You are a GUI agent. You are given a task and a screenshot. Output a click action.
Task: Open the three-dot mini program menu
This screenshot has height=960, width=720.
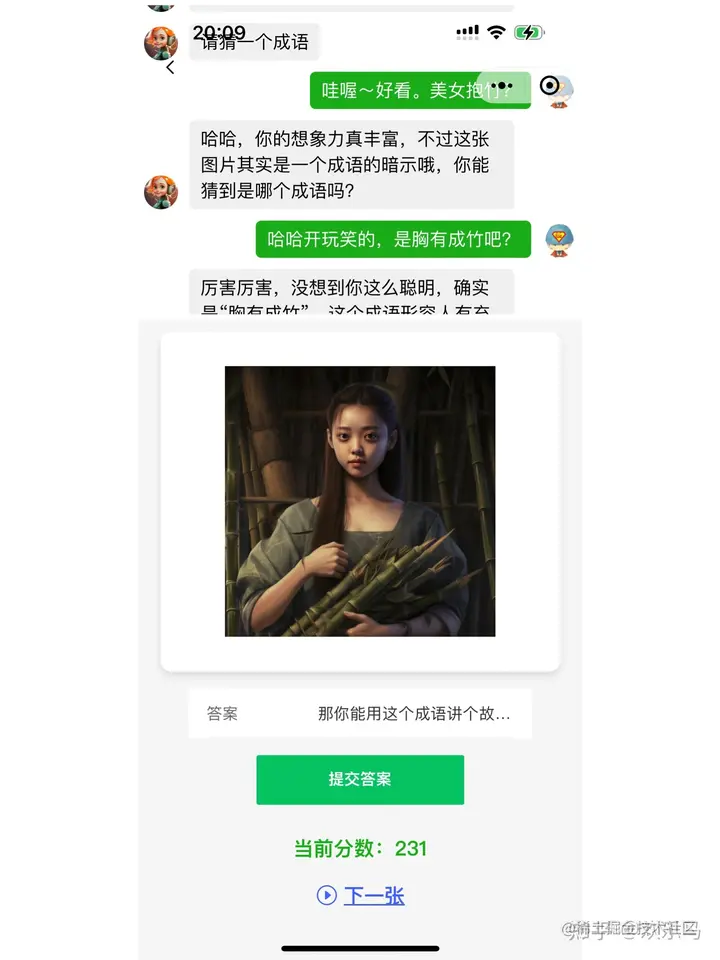pos(504,86)
